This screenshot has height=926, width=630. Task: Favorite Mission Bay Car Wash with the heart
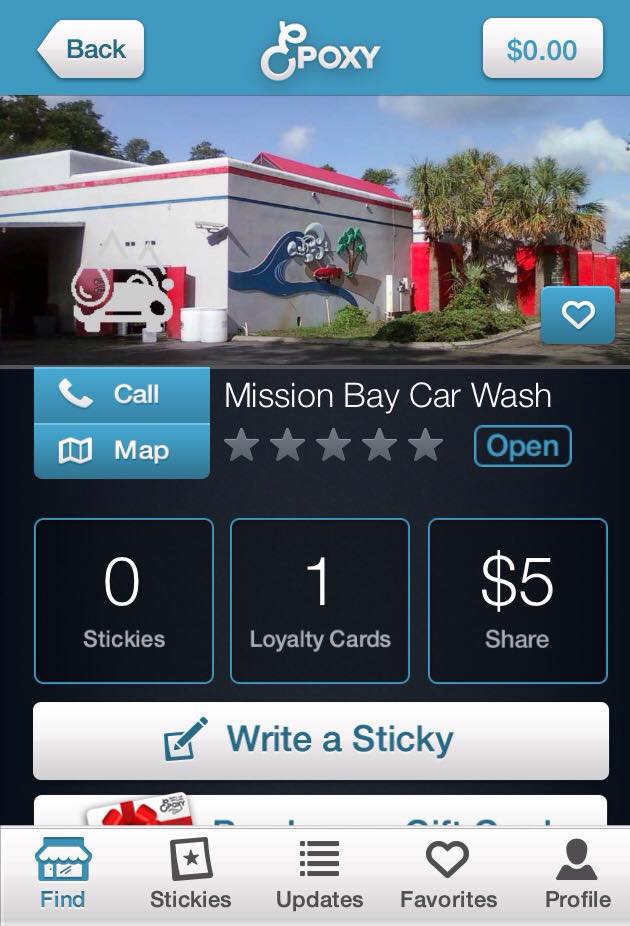click(577, 315)
